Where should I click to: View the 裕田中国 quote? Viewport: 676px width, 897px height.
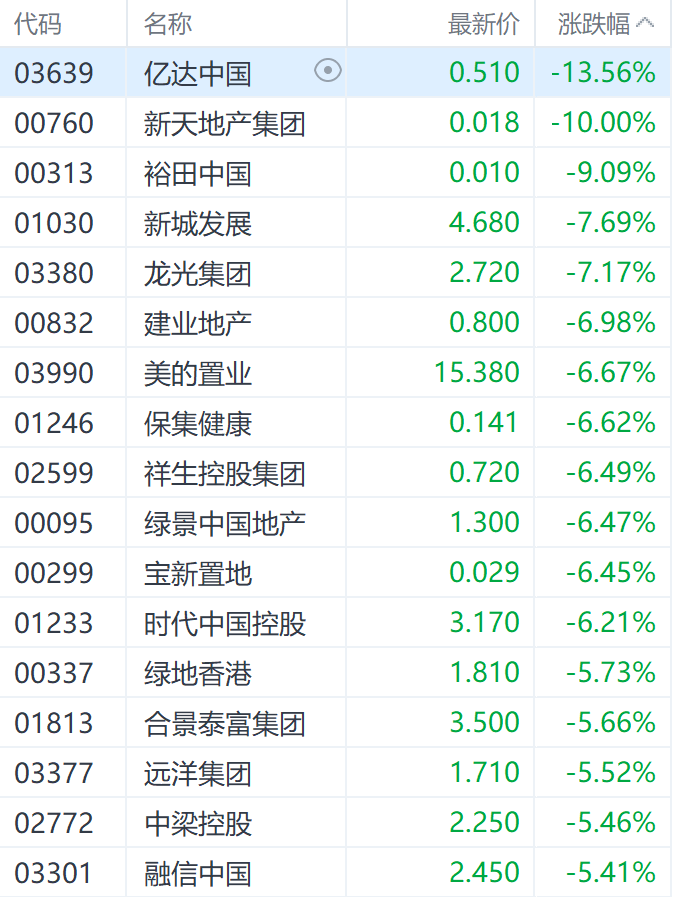[197, 173]
